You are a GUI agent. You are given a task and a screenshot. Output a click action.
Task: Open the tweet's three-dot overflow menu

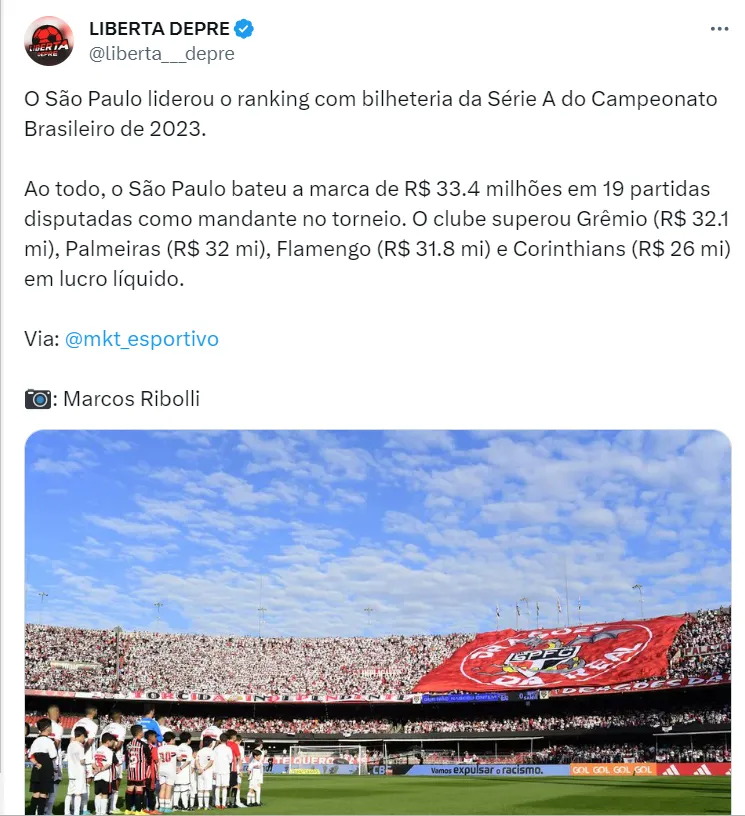point(719,29)
